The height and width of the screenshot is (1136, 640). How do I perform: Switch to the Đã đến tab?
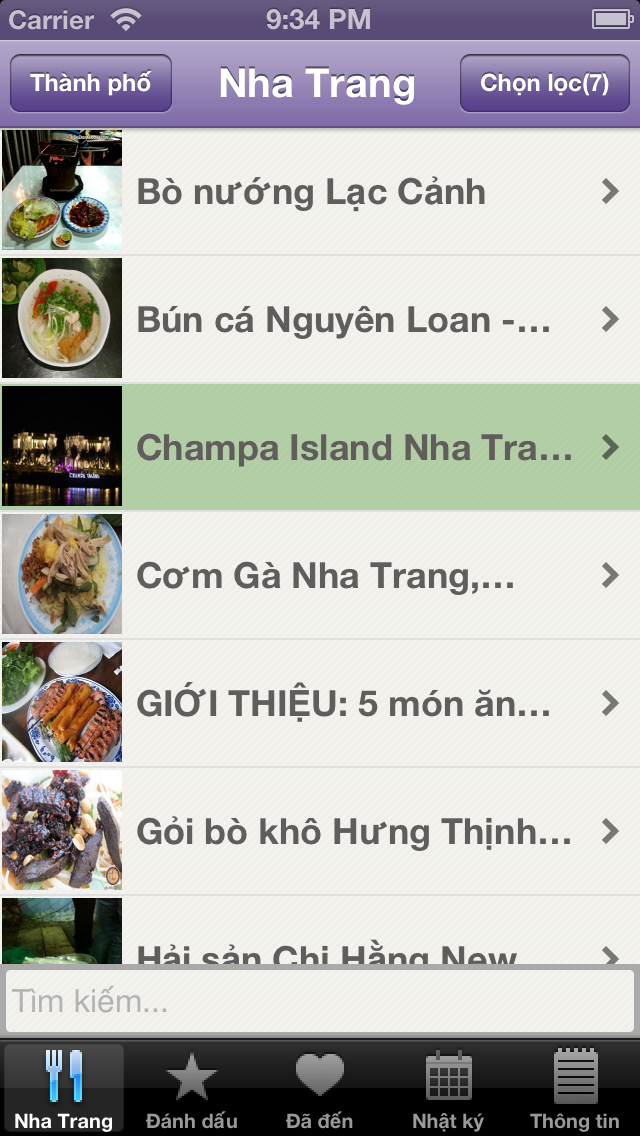[320, 1088]
